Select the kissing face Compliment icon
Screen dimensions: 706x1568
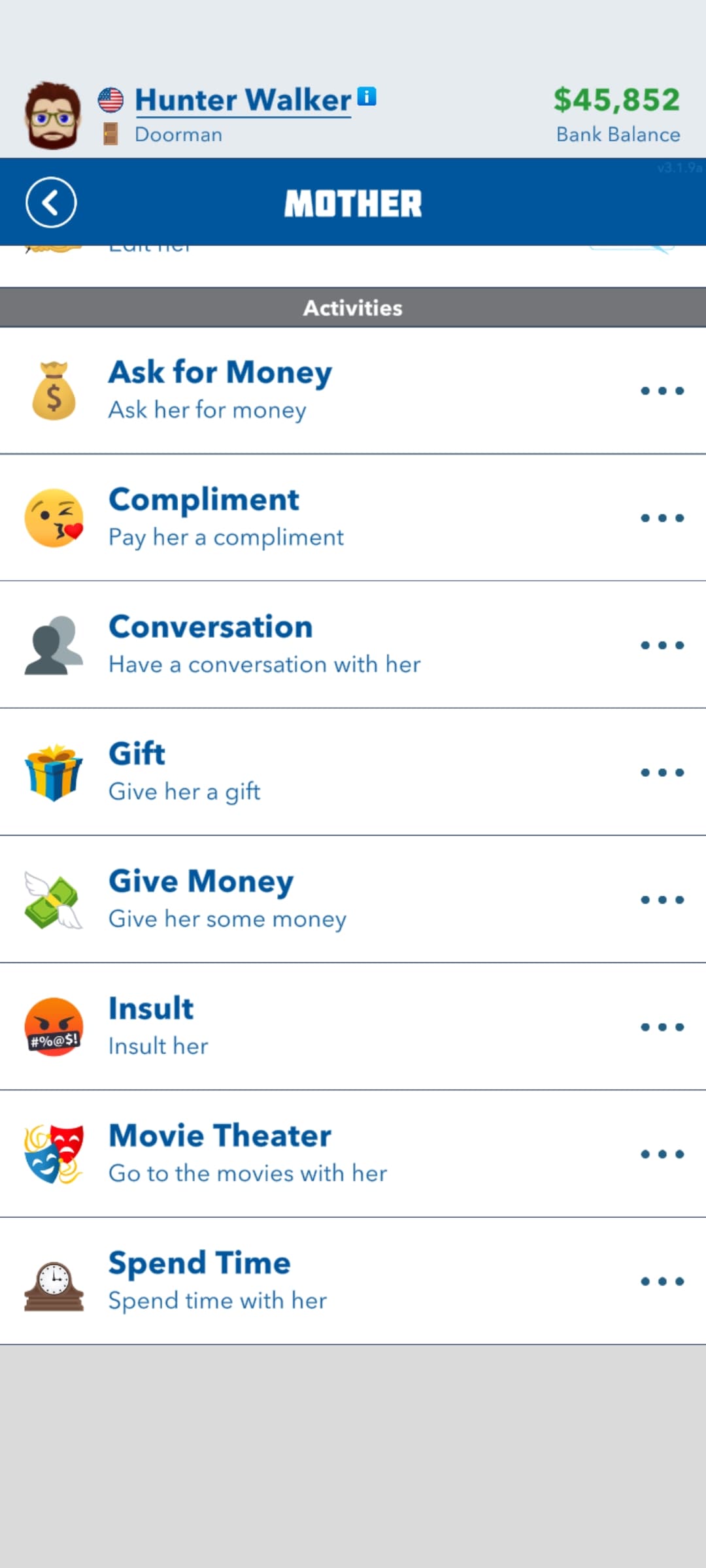click(55, 517)
